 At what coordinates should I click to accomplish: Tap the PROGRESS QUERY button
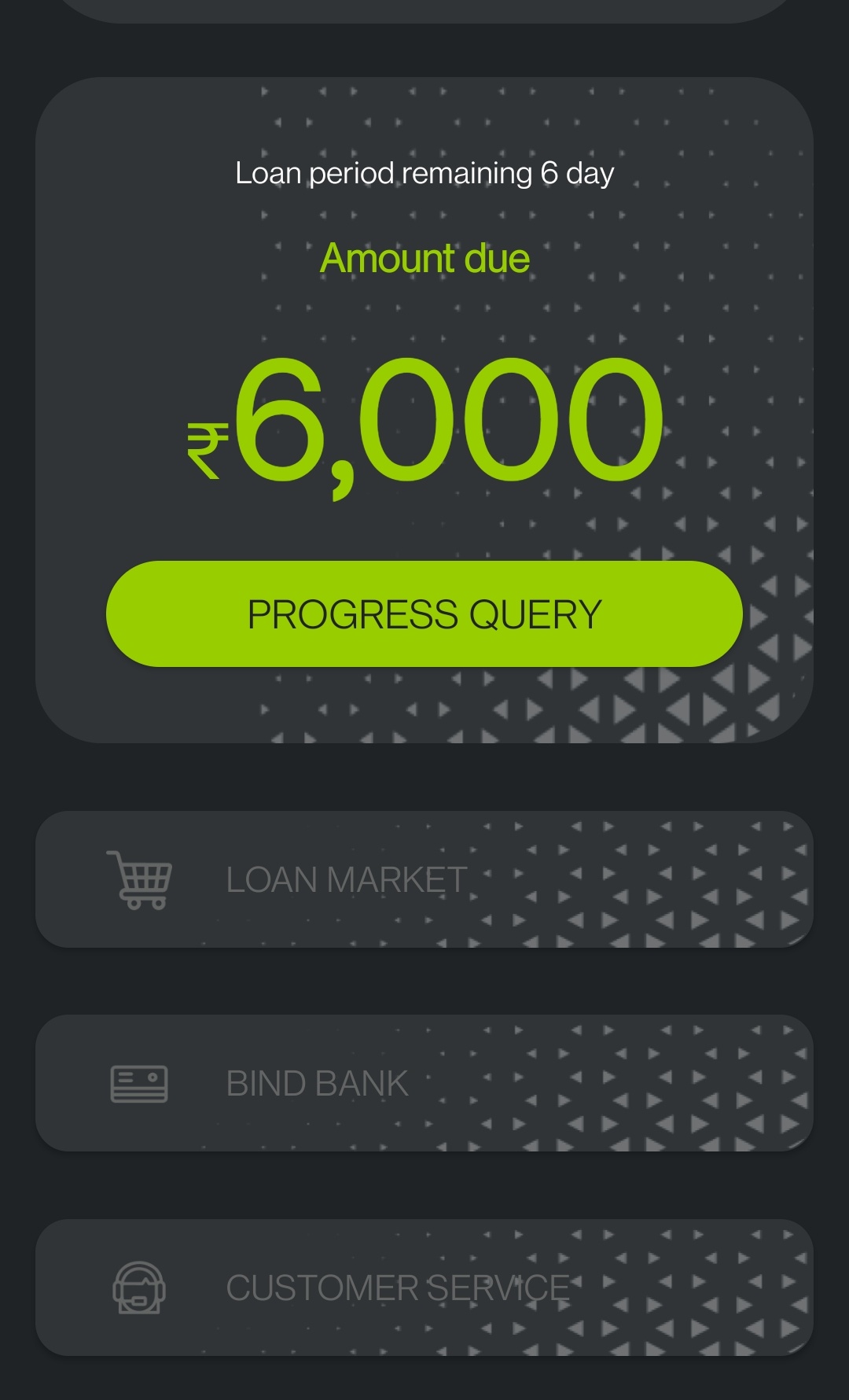424,613
